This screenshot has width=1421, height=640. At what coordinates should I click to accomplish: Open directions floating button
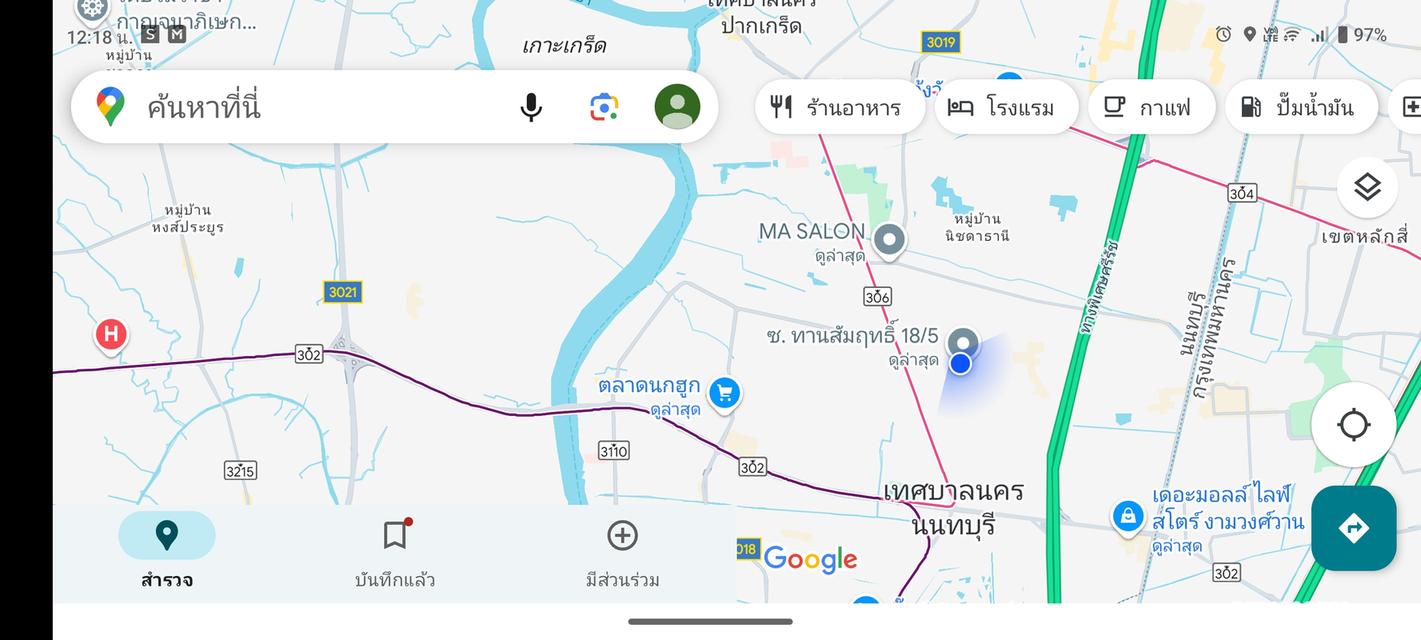pyautogui.click(x=1353, y=528)
